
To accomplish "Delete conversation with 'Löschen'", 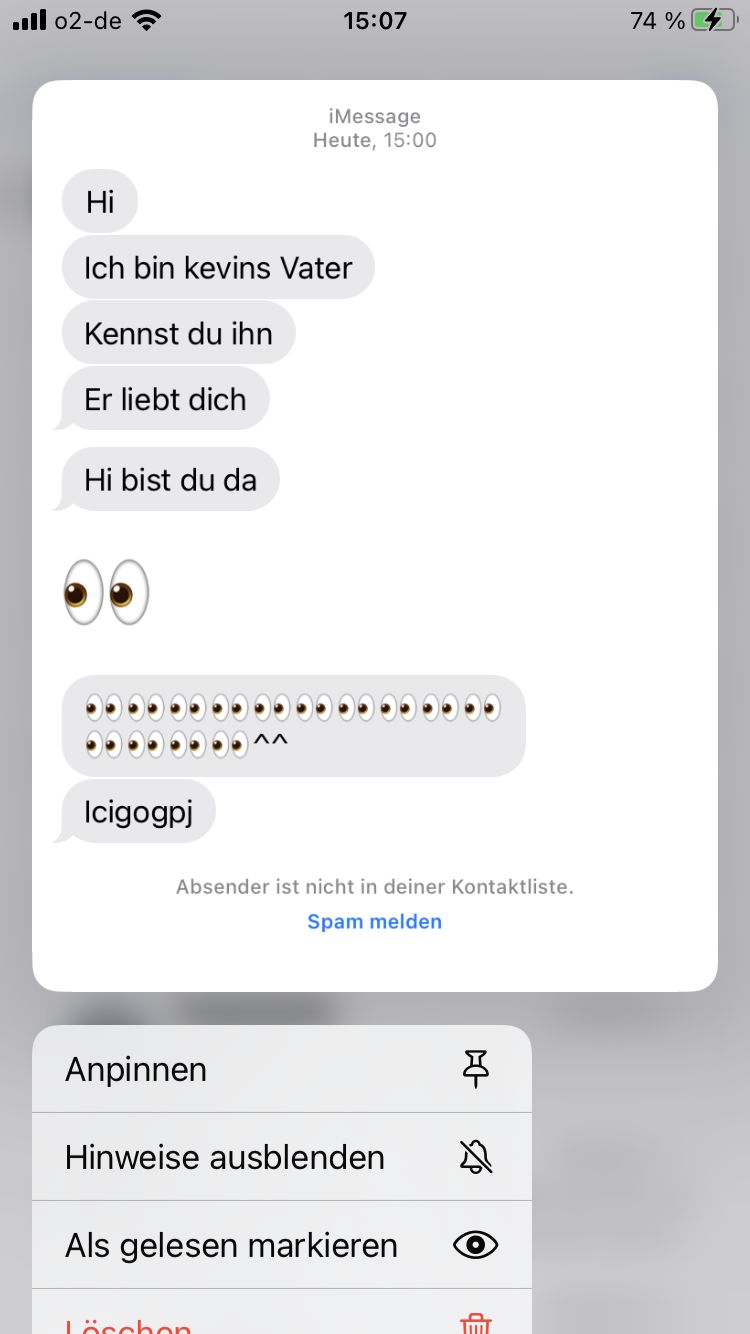I will 281,1322.
